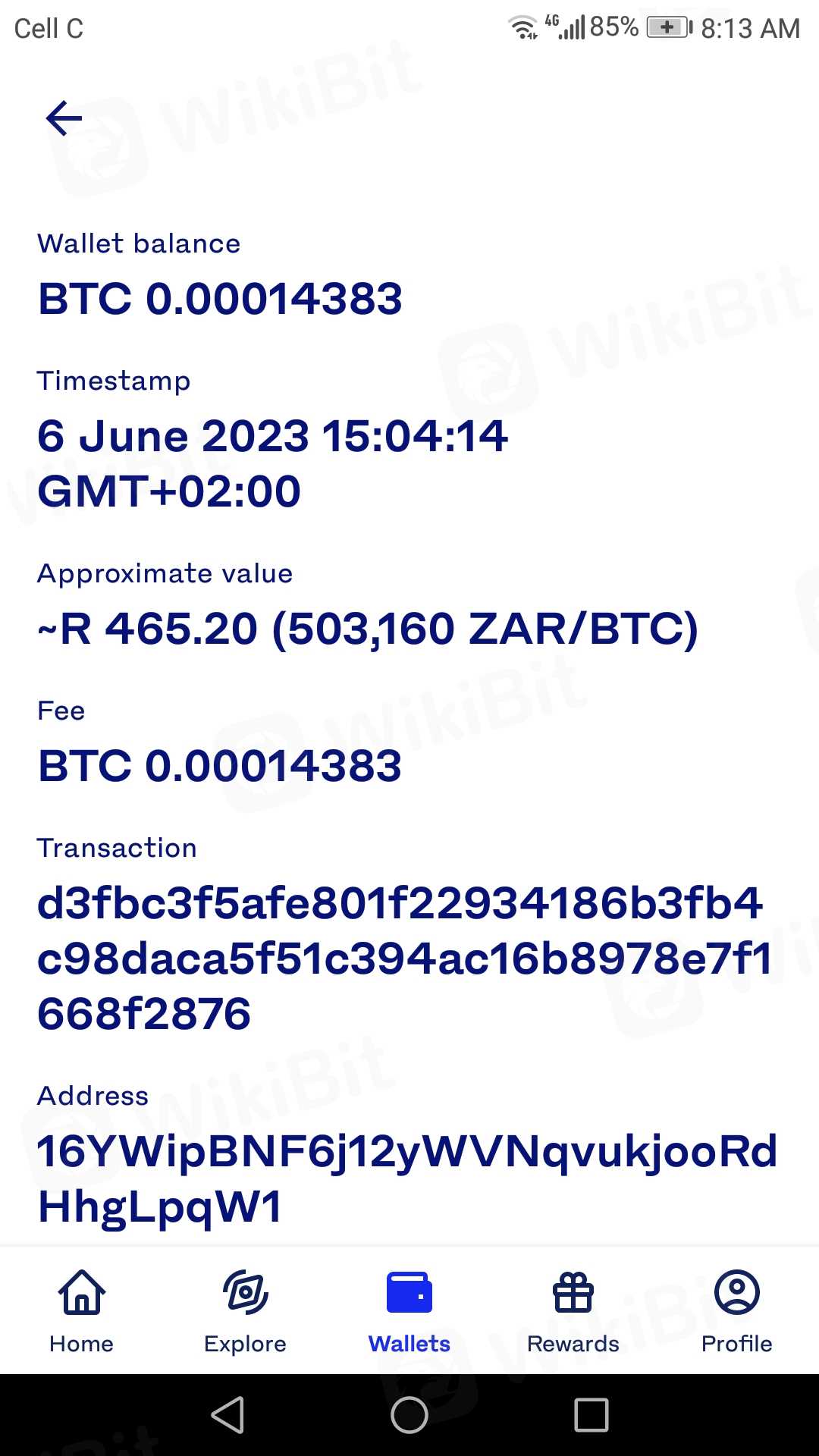Screen dimensions: 819x1456
Task: Go back using the top arrow
Action: 64,118
